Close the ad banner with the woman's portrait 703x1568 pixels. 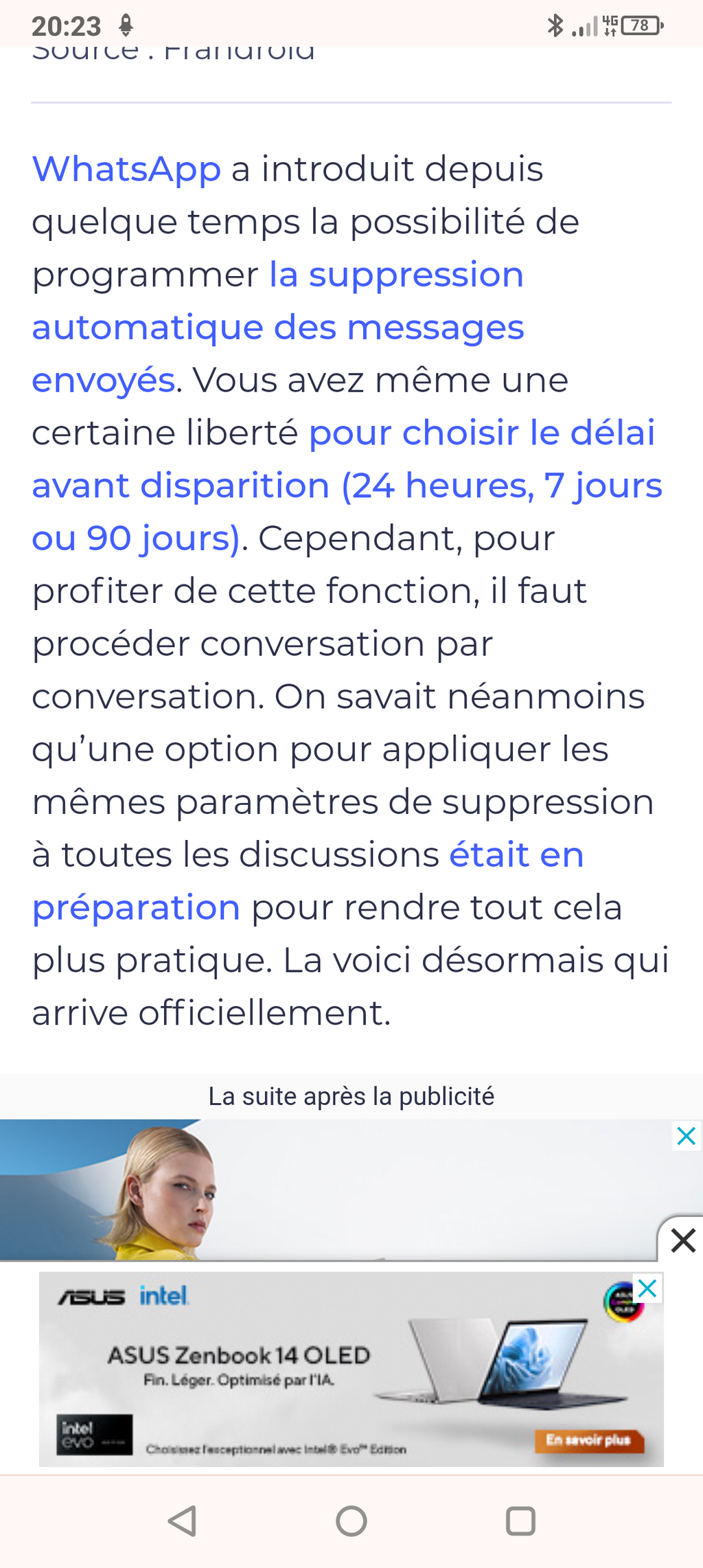(x=686, y=1136)
